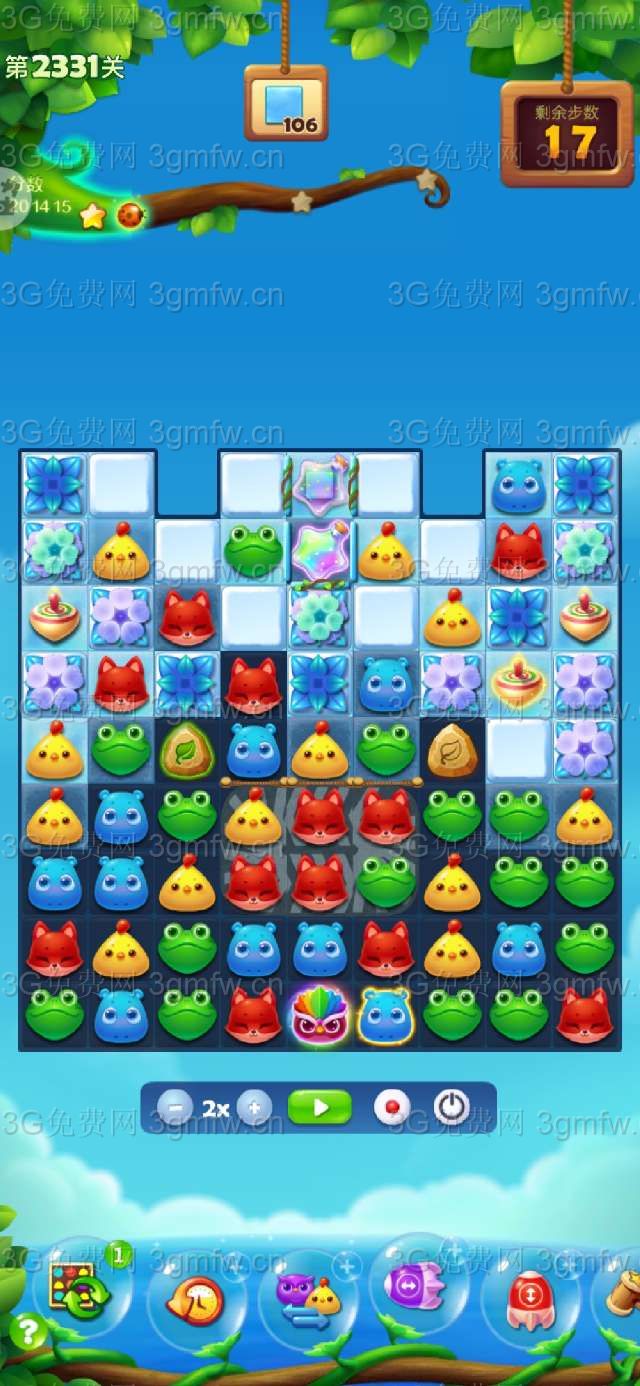
Task: Tap the green play button
Action: (x=320, y=1108)
